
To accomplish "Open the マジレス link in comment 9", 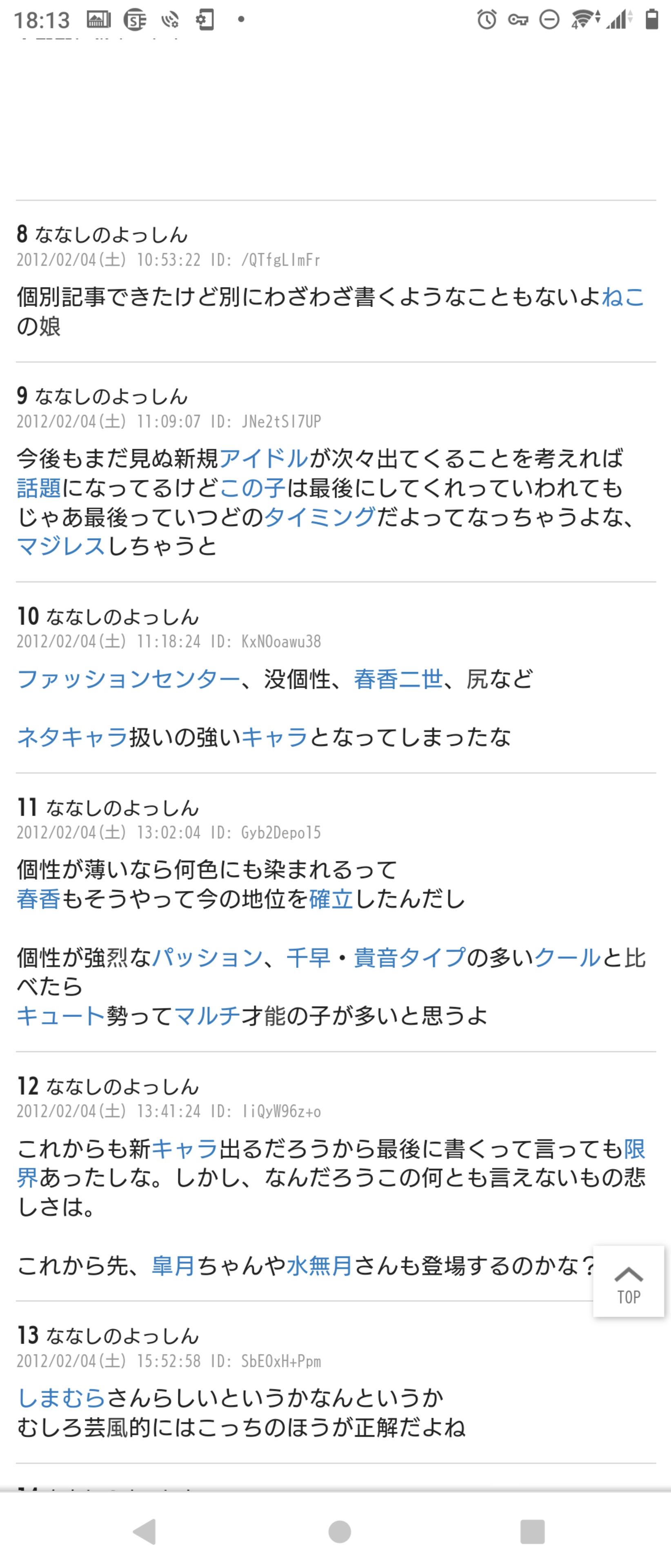I will (62, 546).
